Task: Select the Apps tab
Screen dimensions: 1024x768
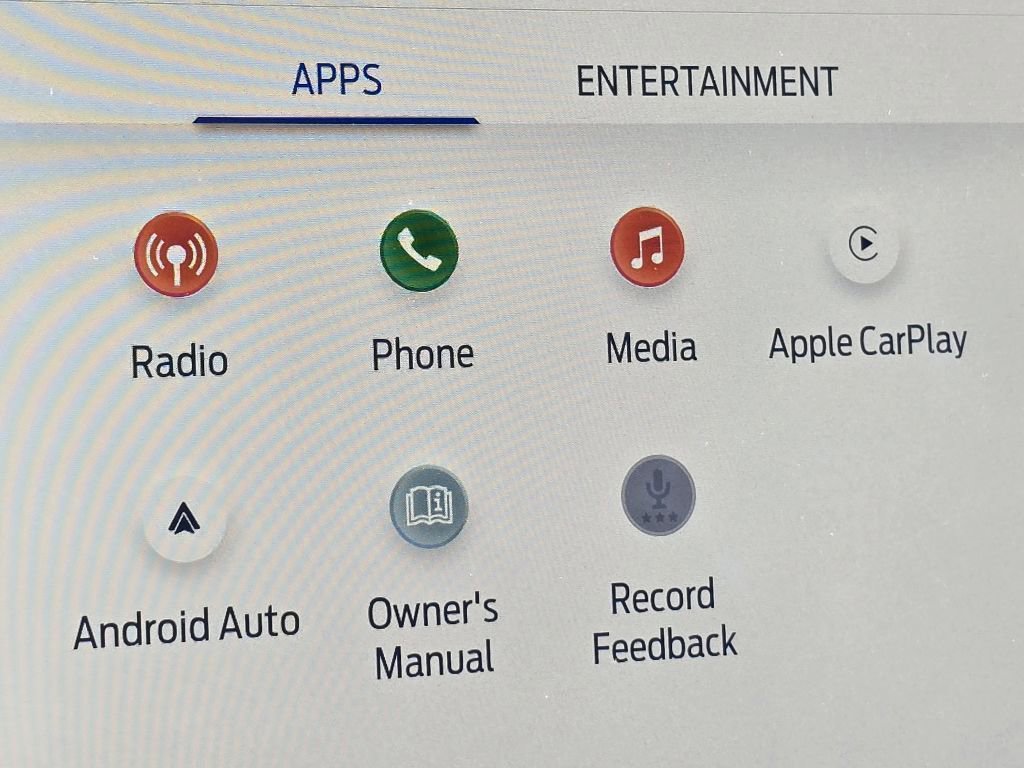Action: pos(336,80)
